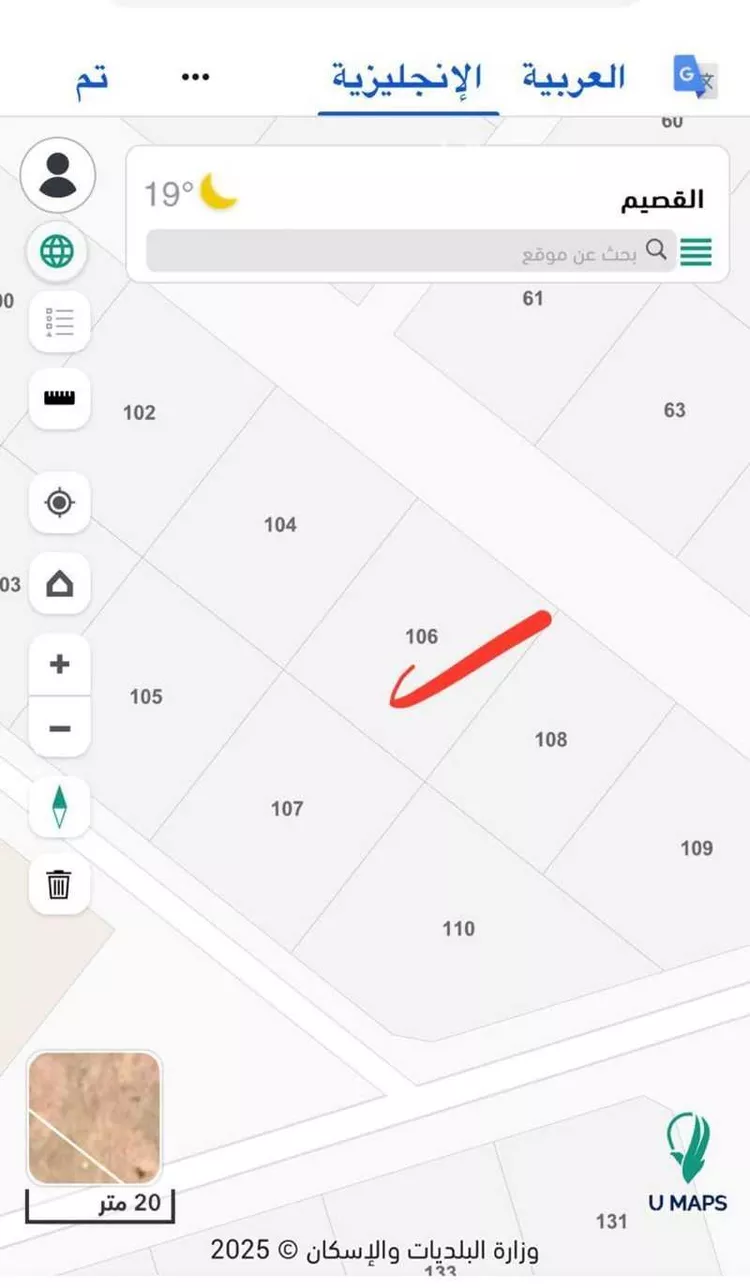
Task: Tap the home extent icon
Action: pos(59,584)
